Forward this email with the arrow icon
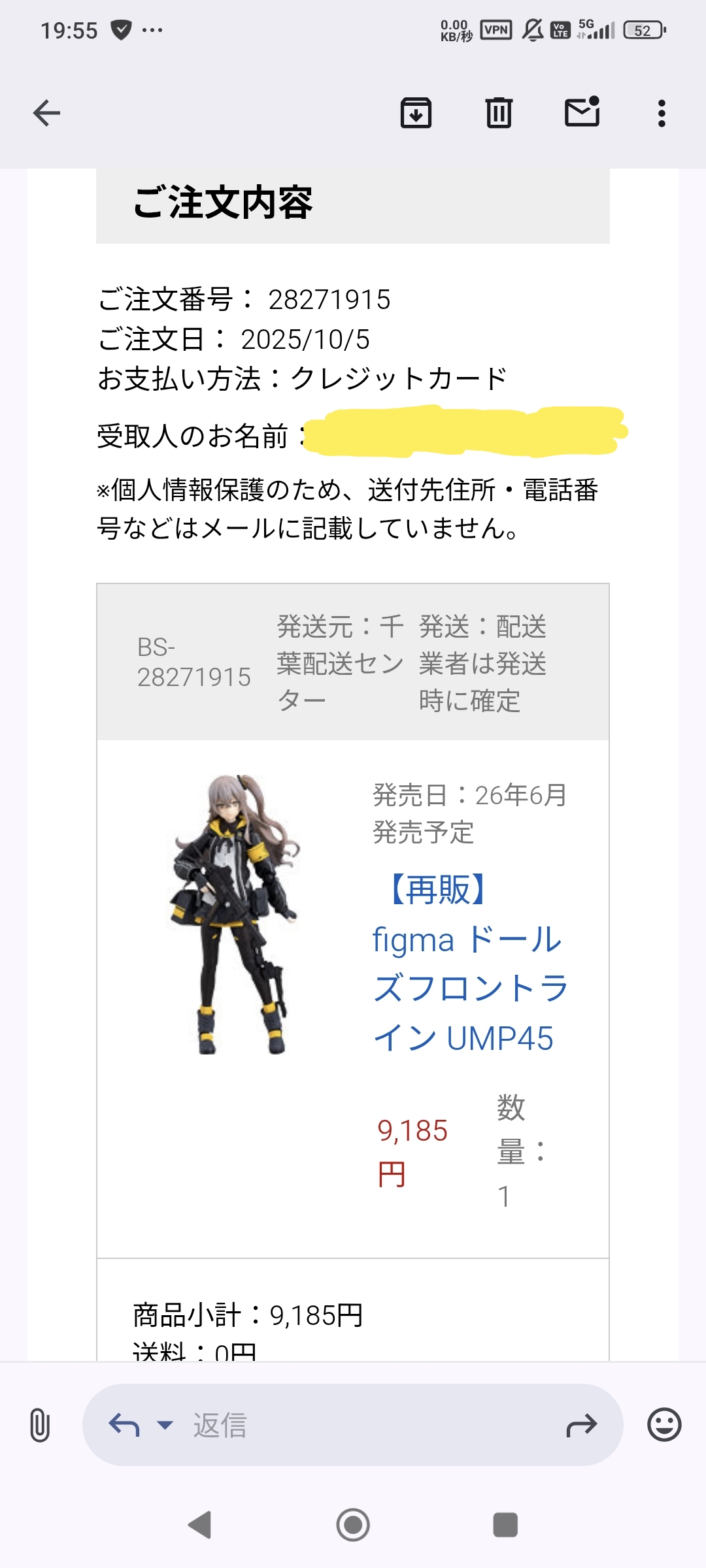 pyautogui.click(x=581, y=1425)
